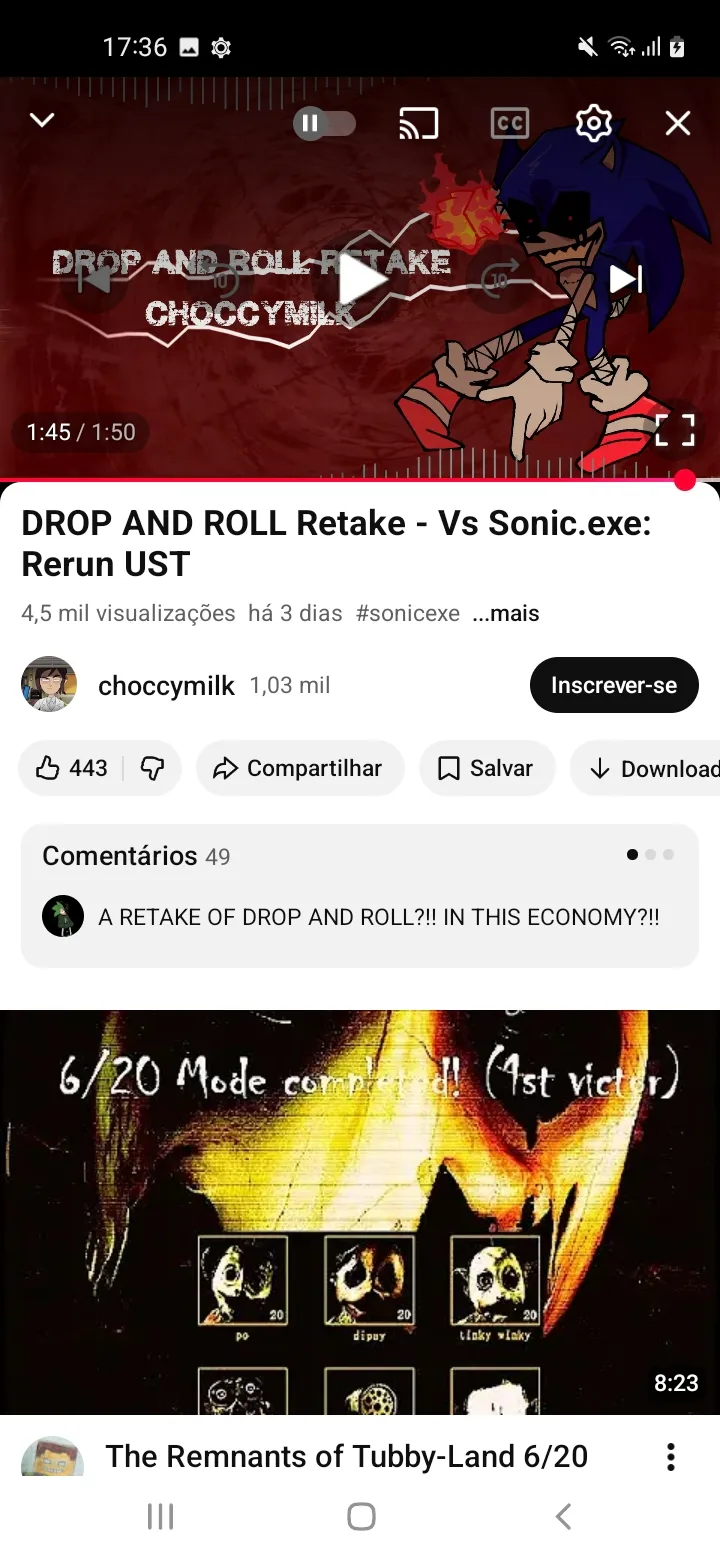The width and height of the screenshot is (720, 1560).
Task: Go to the previous video
Action: click(x=95, y=279)
